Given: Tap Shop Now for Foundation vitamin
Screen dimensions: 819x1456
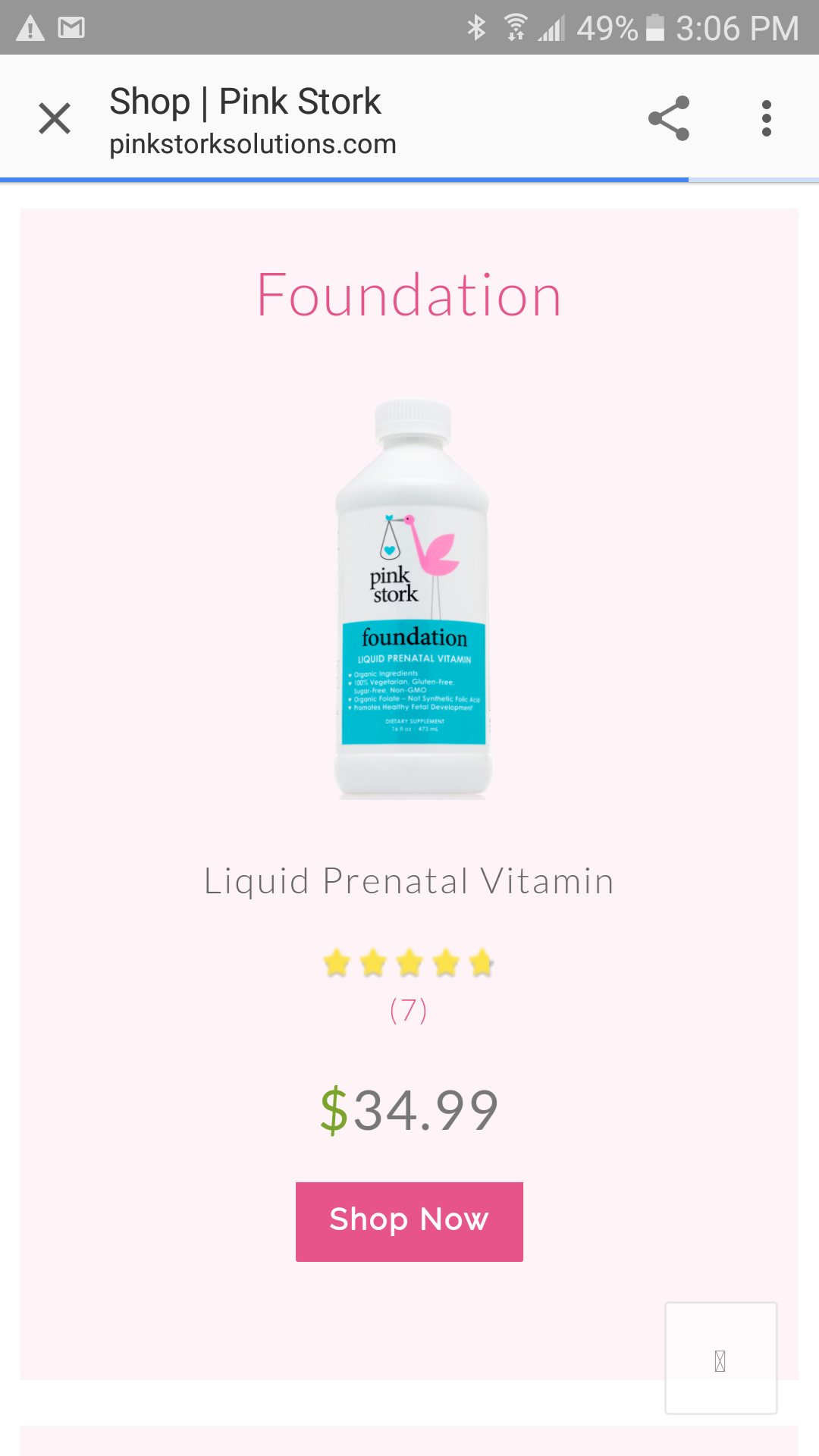Looking at the screenshot, I should coord(409,1221).
